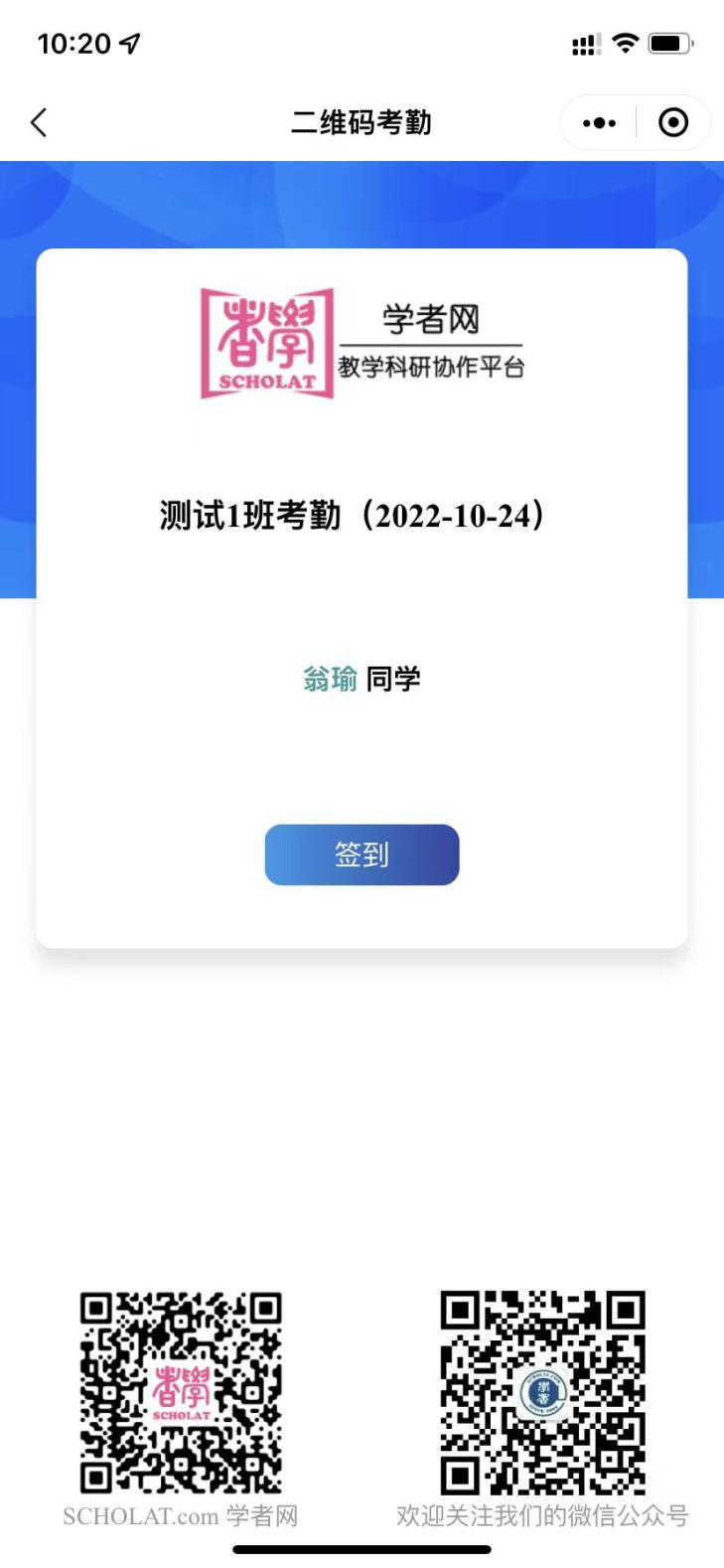The height and width of the screenshot is (1568, 724).
Task: Tap the 签到 sign-in button
Action: coord(361,855)
